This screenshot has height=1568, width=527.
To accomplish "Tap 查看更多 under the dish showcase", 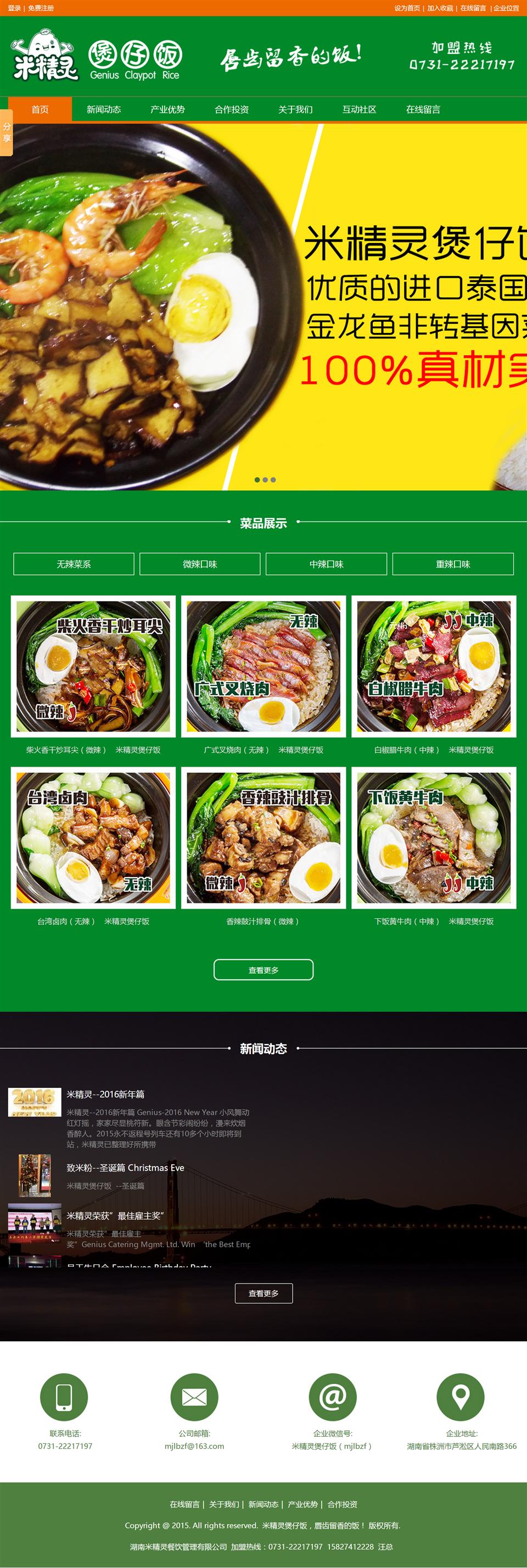I will [263, 970].
